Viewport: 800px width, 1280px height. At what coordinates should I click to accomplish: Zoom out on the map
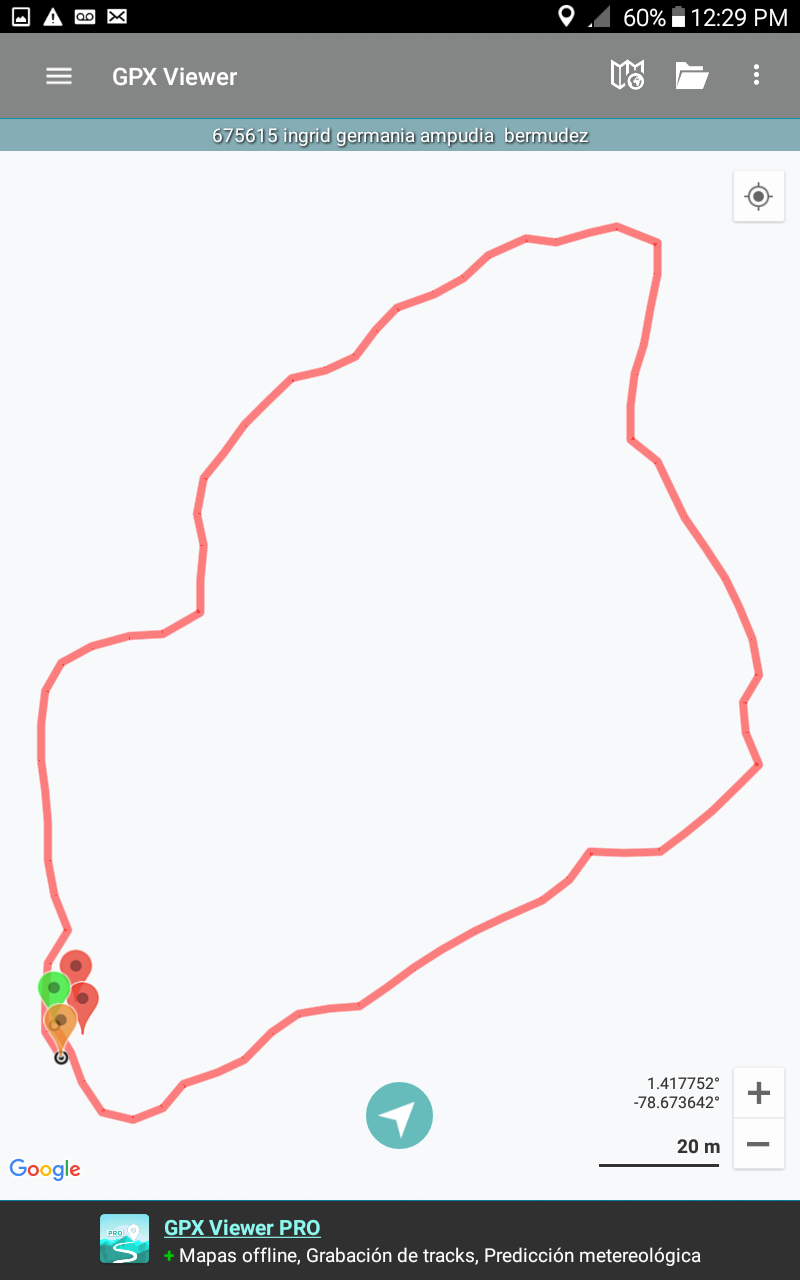pos(758,1144)
